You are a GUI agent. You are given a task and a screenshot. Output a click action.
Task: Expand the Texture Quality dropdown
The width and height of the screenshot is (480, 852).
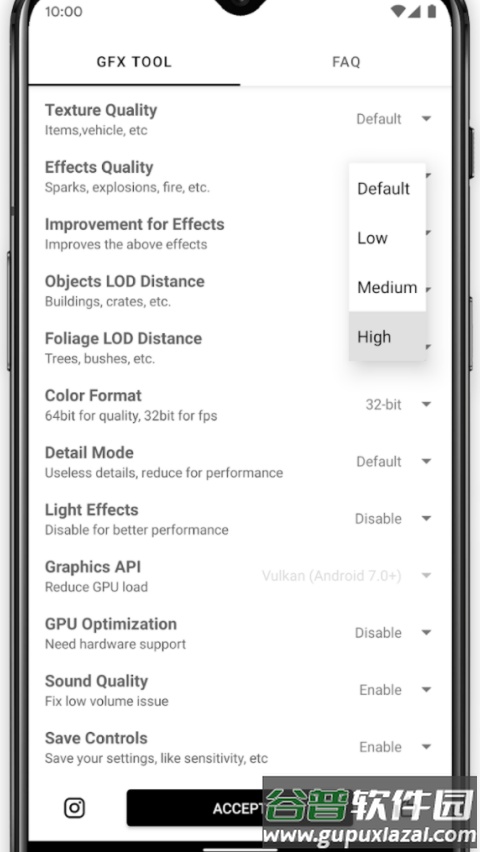pos(394,119)
